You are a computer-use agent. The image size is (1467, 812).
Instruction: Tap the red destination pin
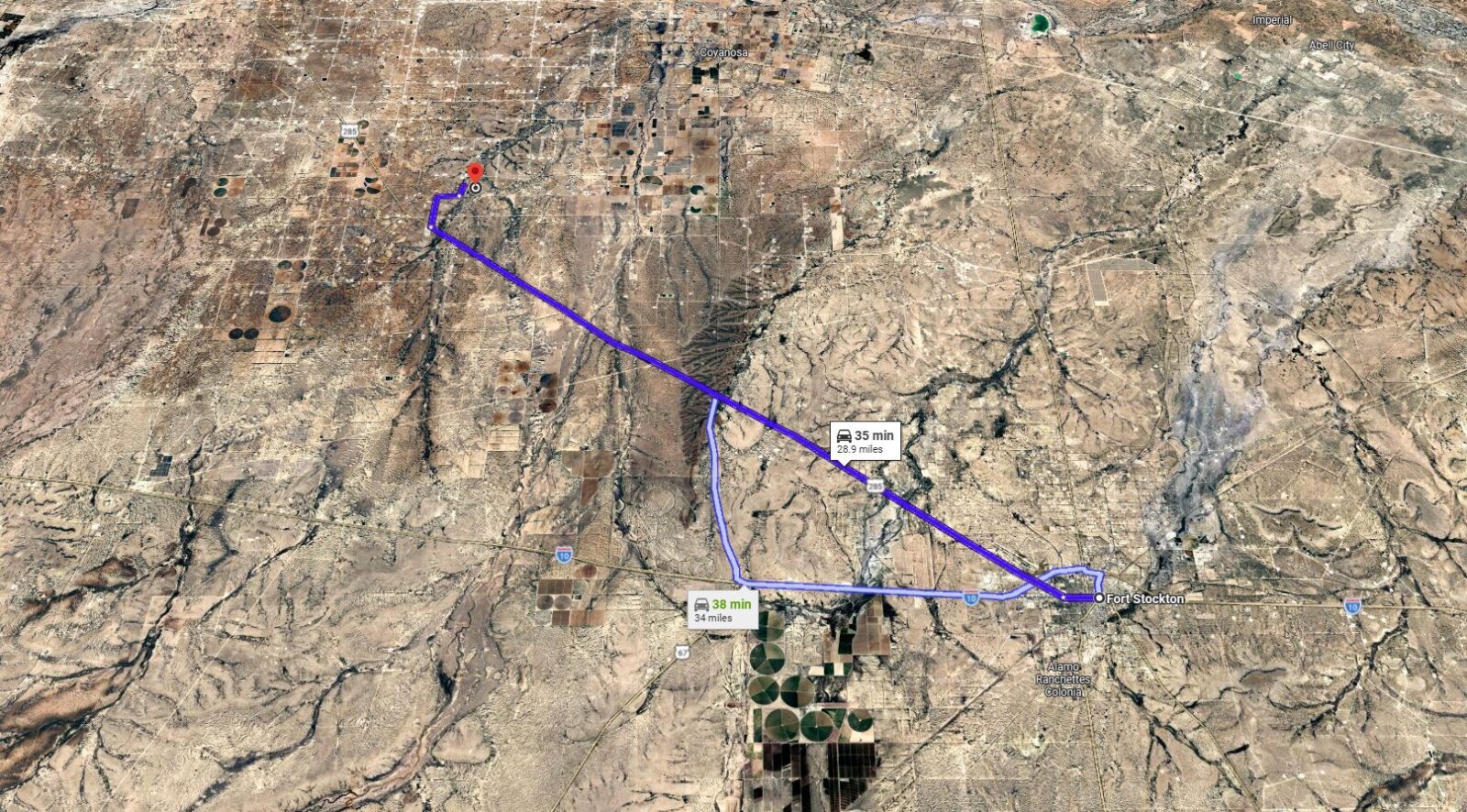[x=474, y=173]
